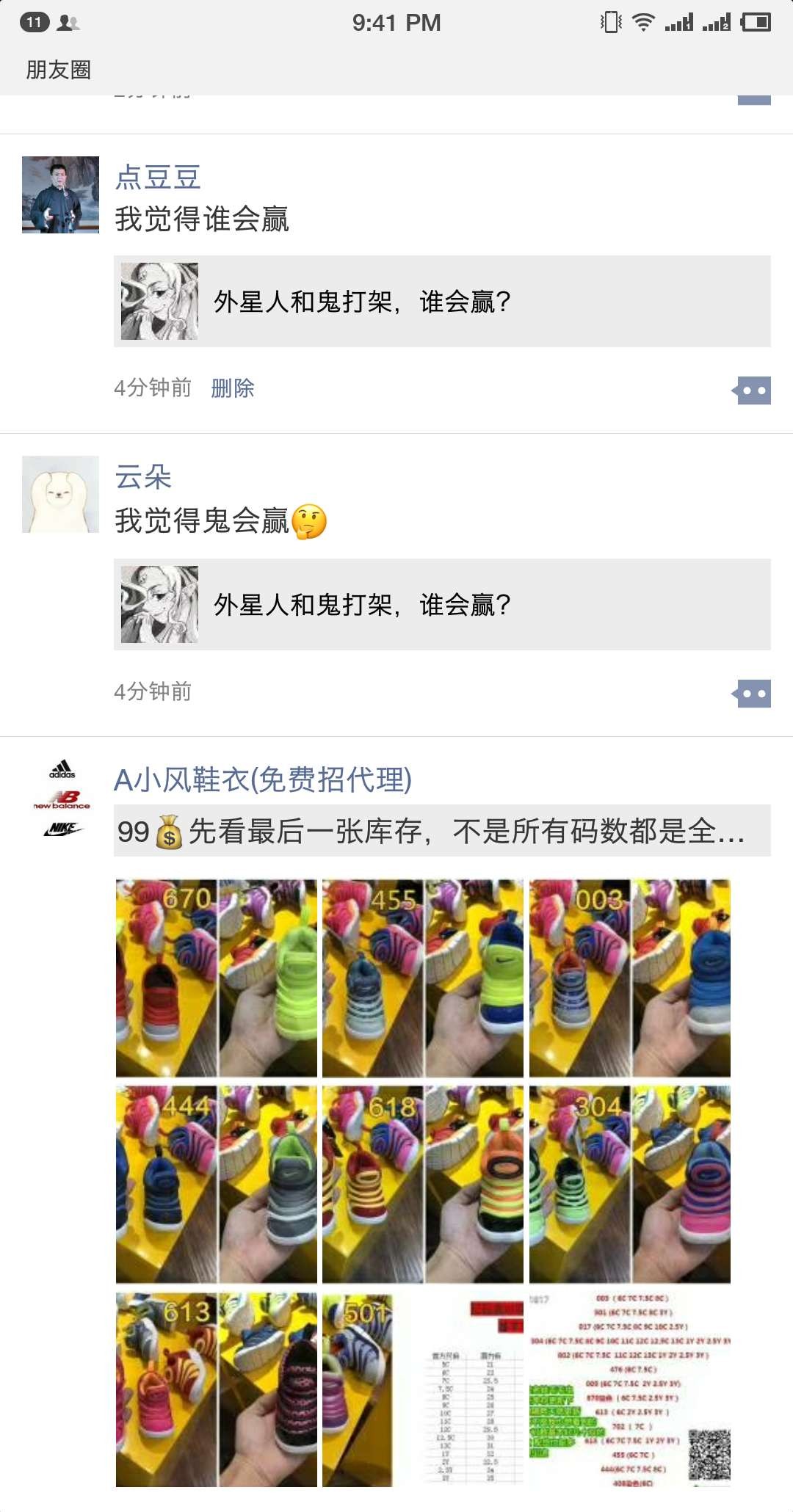The height and width of the screenshot is (1512, 793).
Task: View the shoe photo labeled 003
Action: coord(629,978)
